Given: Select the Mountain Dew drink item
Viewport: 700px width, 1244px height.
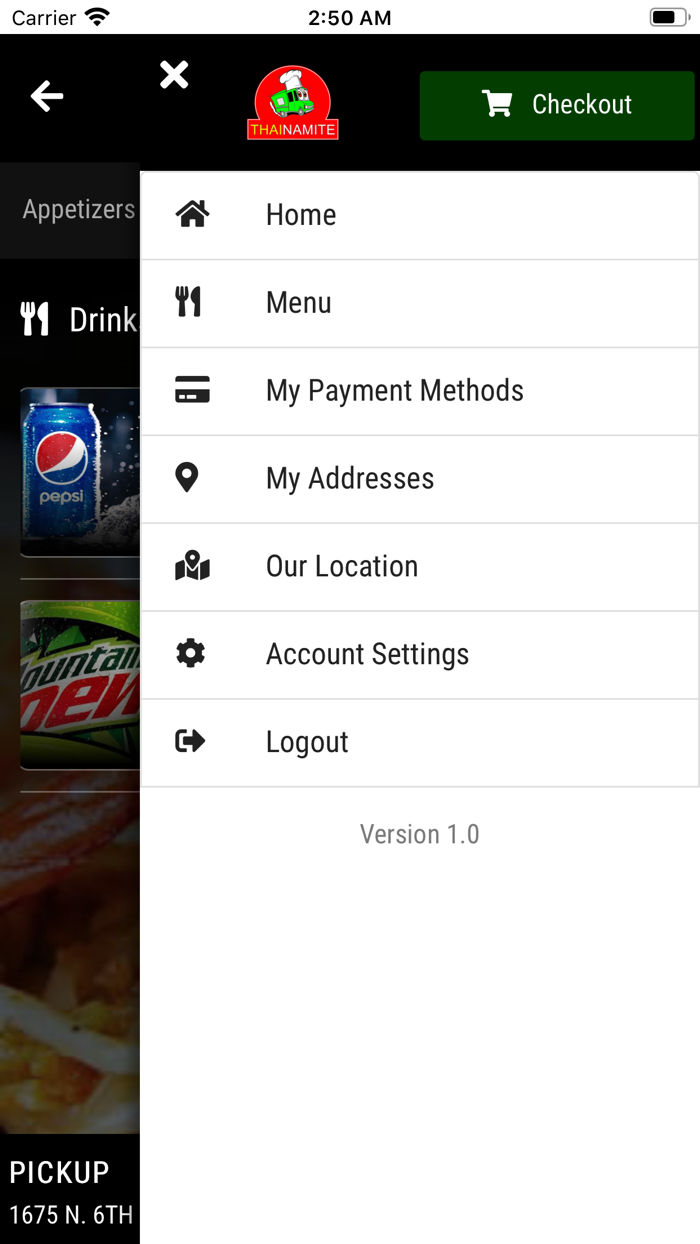Looking at the screenshot, I should point(80,685).
